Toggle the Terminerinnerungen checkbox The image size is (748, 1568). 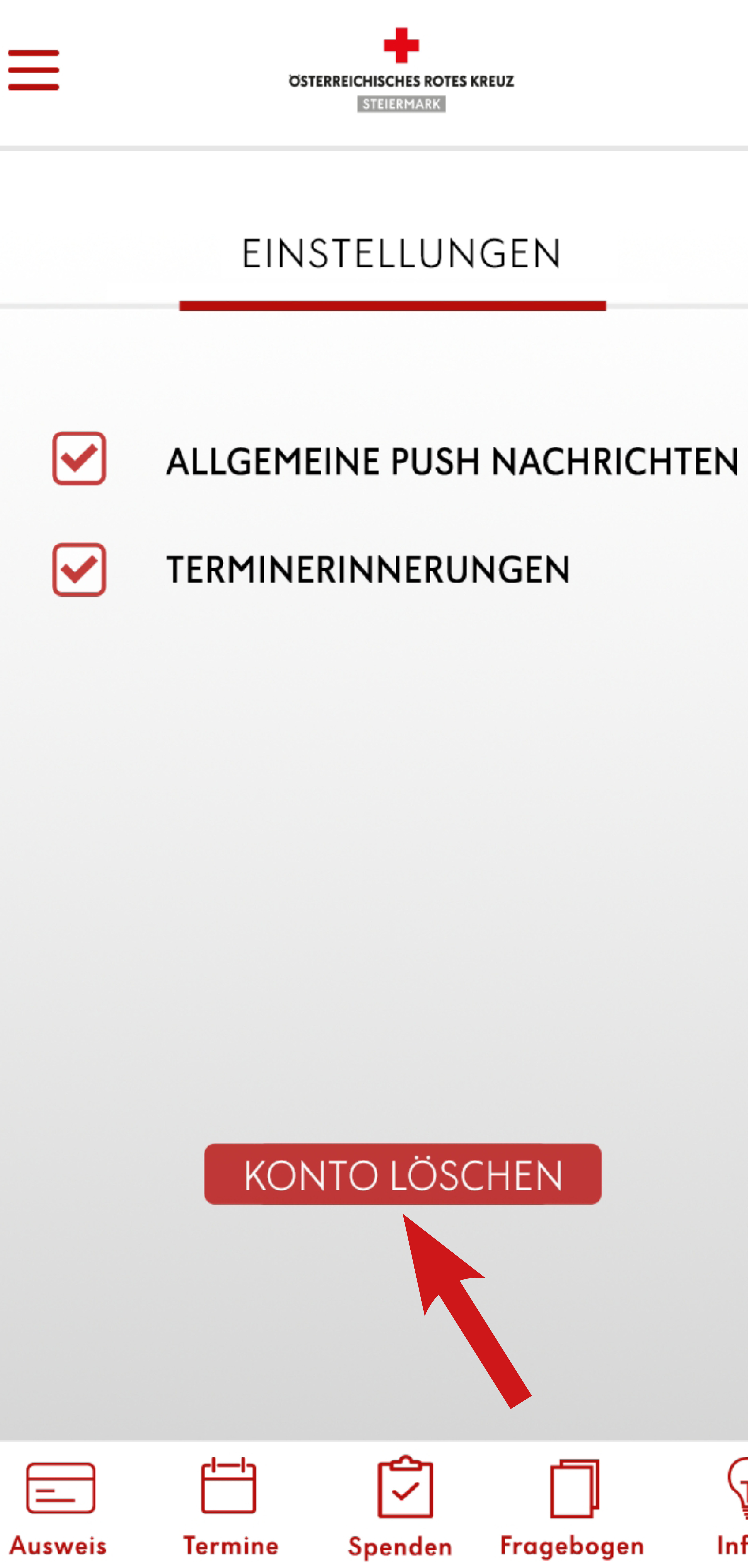[79, 570]
